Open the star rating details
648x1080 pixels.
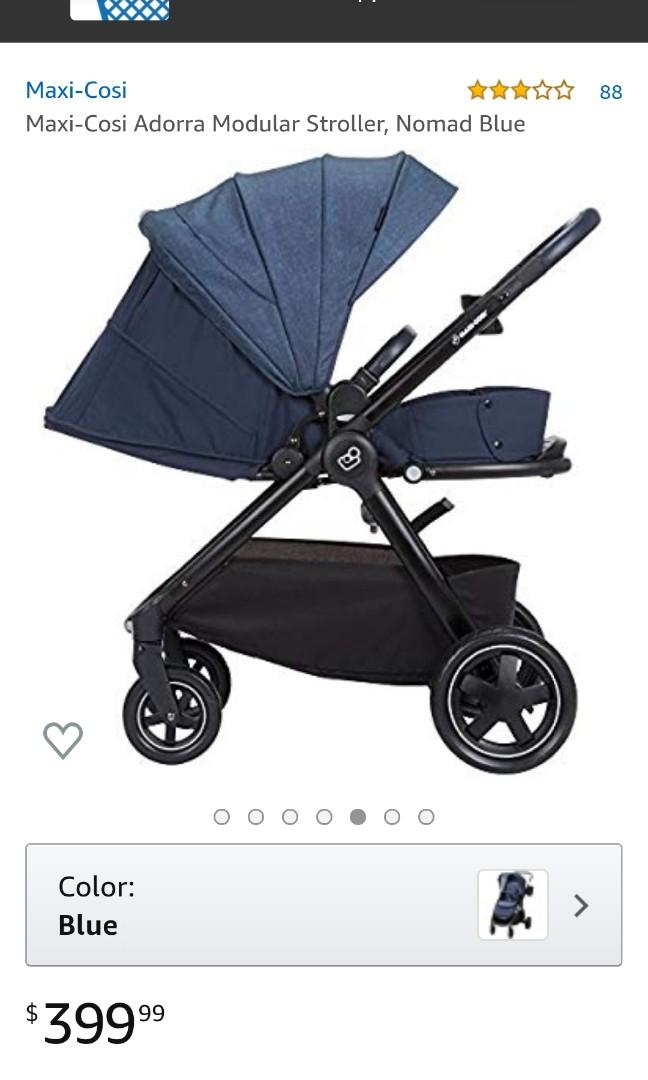(520, 91)
